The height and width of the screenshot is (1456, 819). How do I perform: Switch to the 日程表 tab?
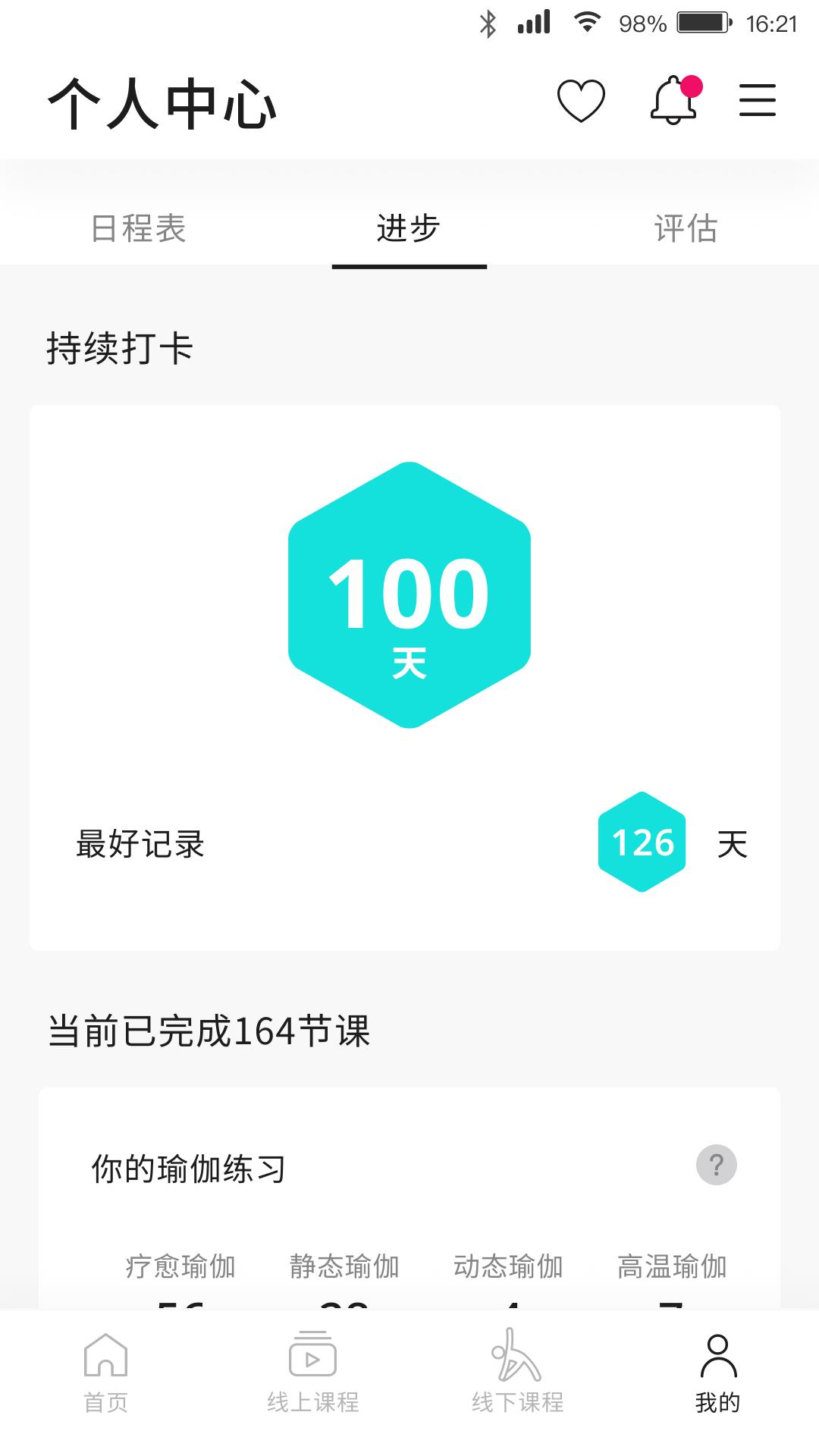[138, 228]
